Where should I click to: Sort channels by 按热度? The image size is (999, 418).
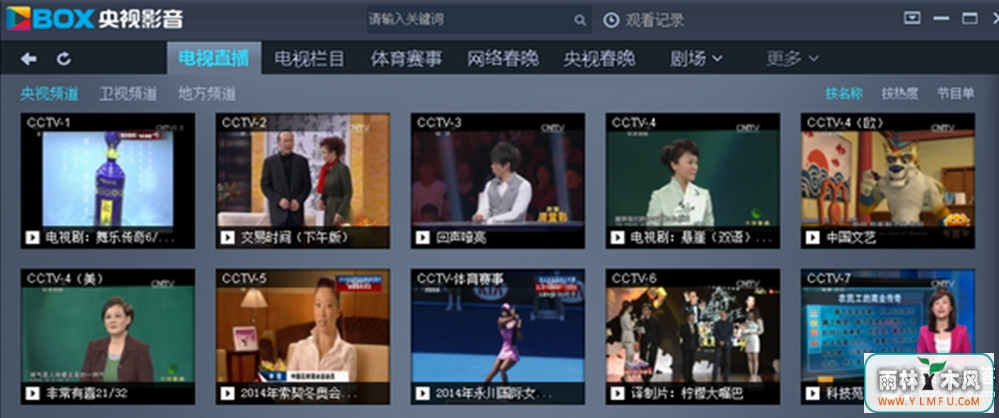point(899,93)
